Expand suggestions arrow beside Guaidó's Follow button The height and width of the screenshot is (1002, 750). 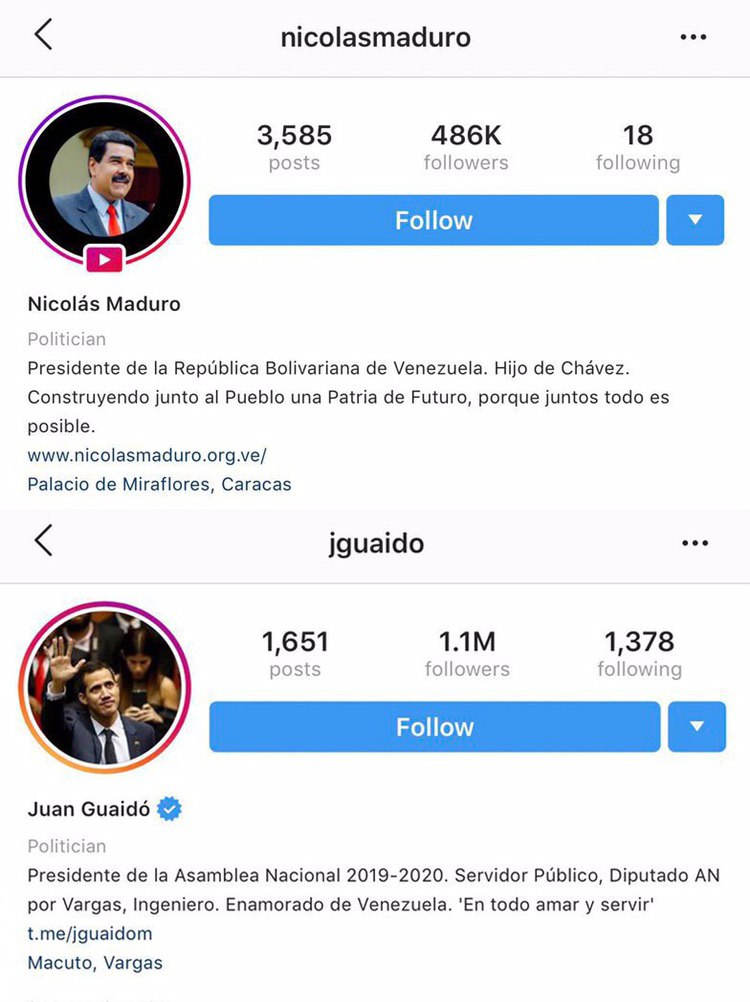tap(696, 727)
